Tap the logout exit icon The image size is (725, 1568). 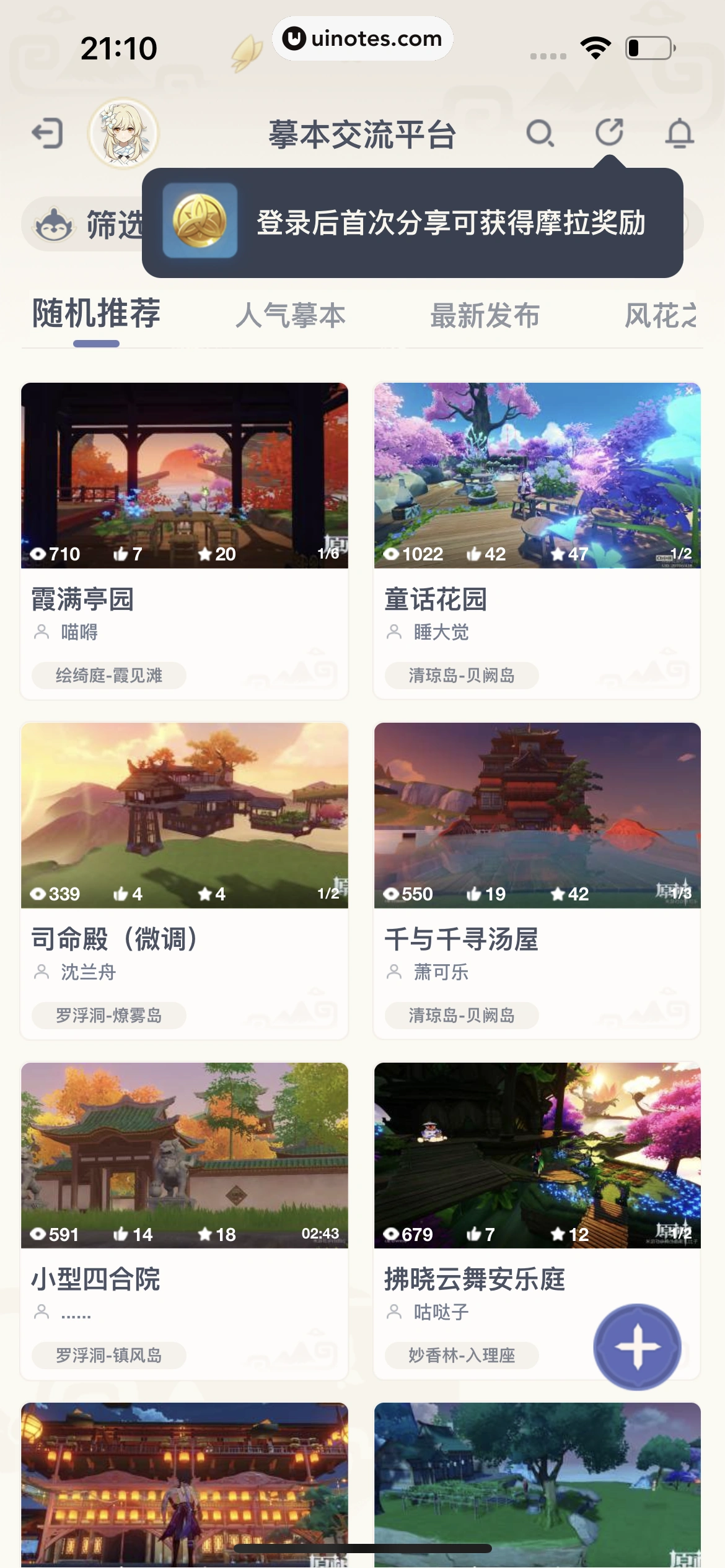pyautogui.click(x=48, y=133)
